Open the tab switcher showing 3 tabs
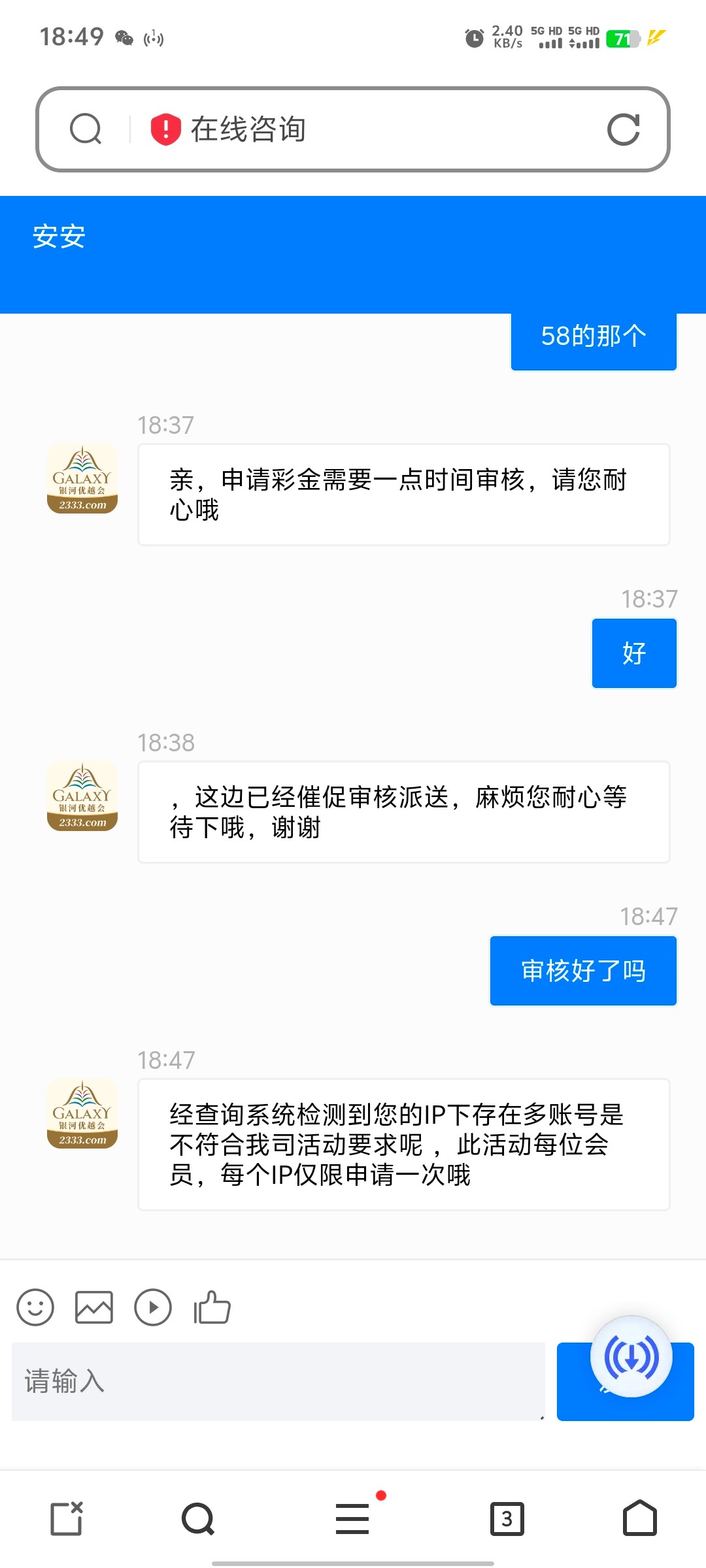Screen dimensions: 706x1568 507,1518
